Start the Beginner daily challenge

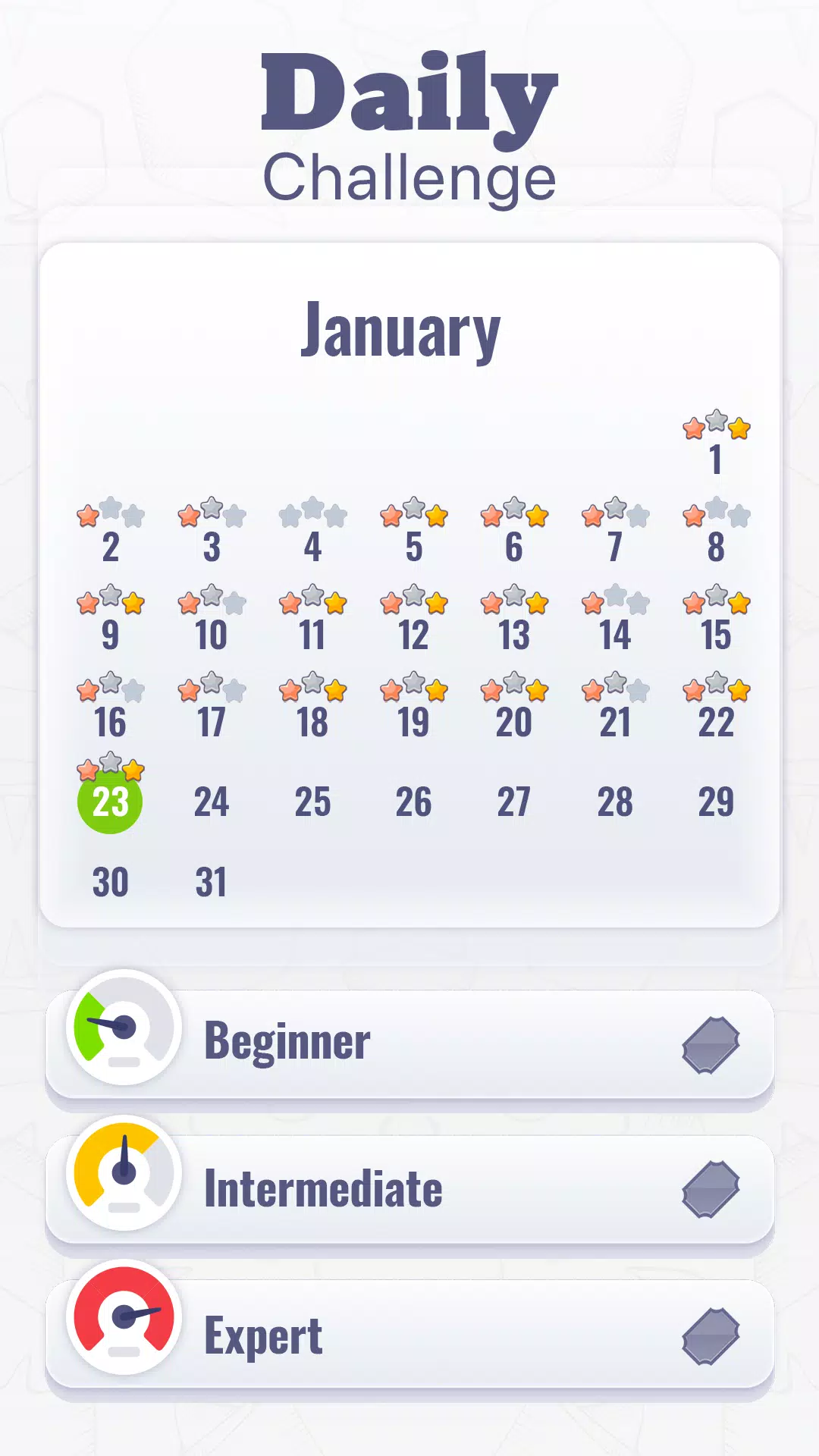click(x=409, y=1043)
